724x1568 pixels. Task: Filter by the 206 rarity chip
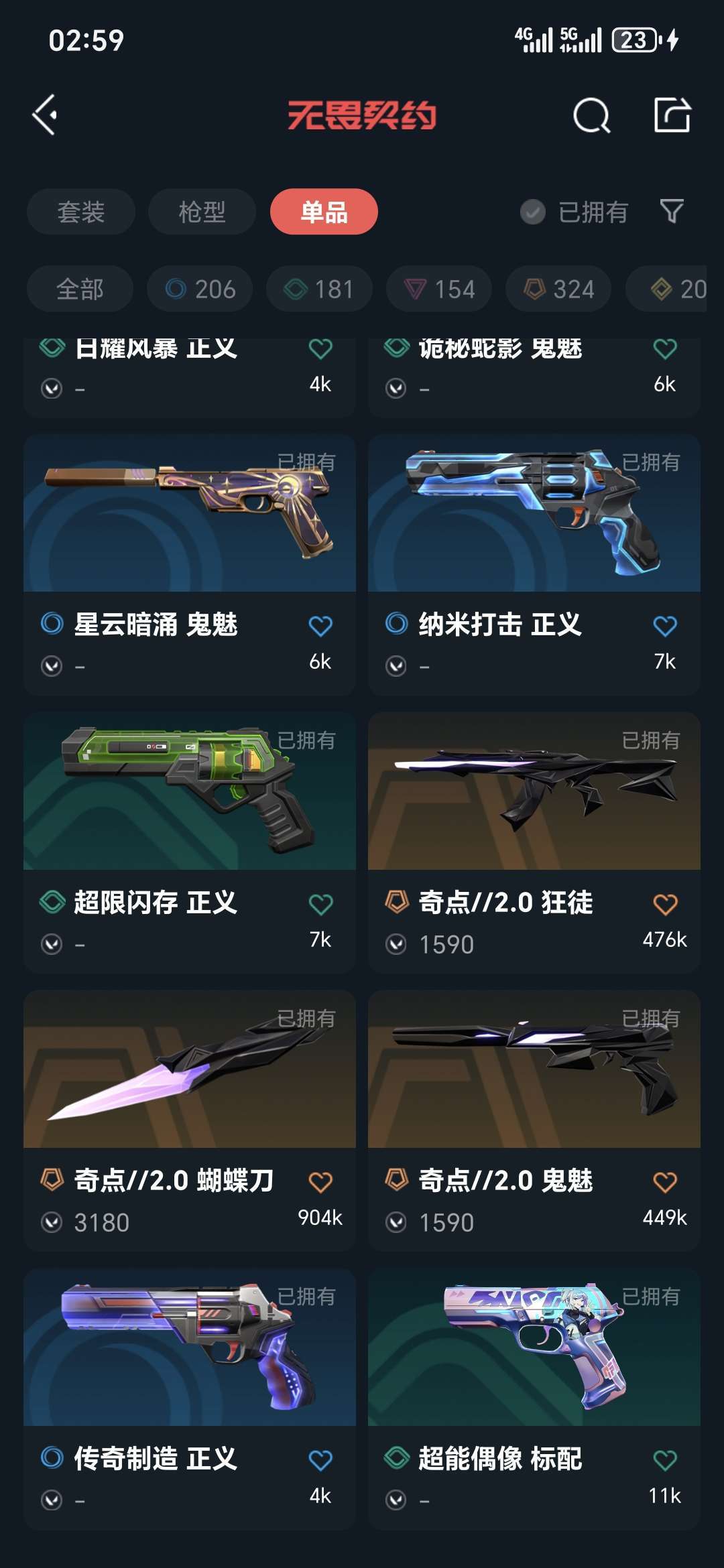tap(200, 289)
